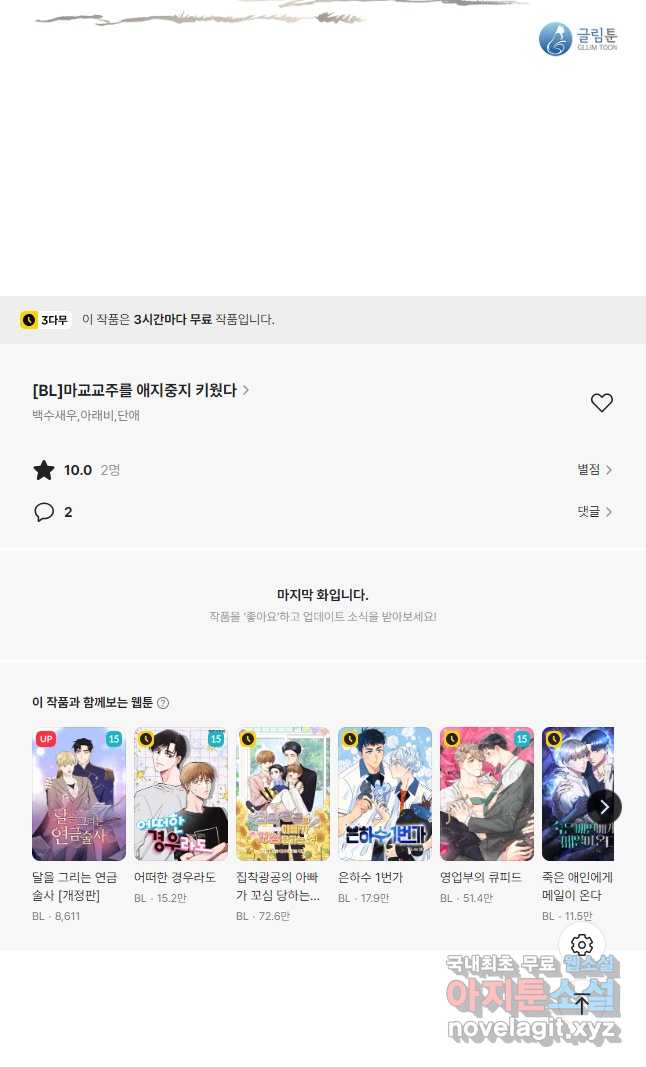Open 어떠한 경우라도 webtoon
Viewport: 646px width, 1067px height.
[181, 794]
